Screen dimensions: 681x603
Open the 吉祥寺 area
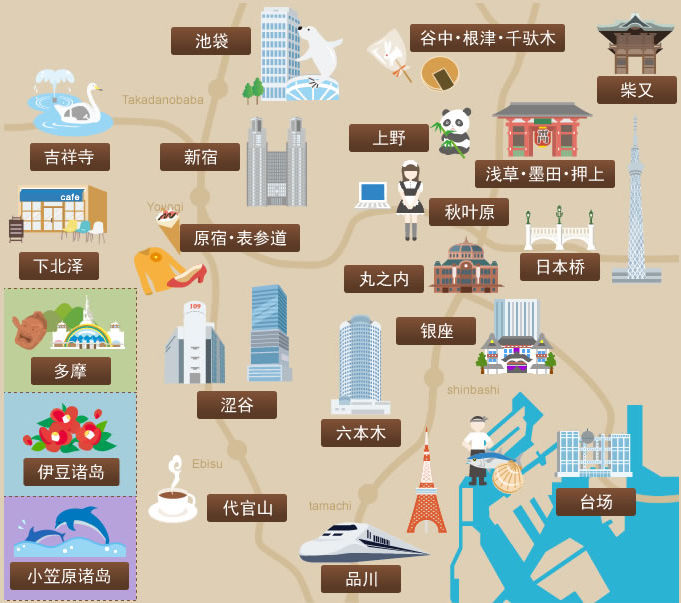(69, 157)
